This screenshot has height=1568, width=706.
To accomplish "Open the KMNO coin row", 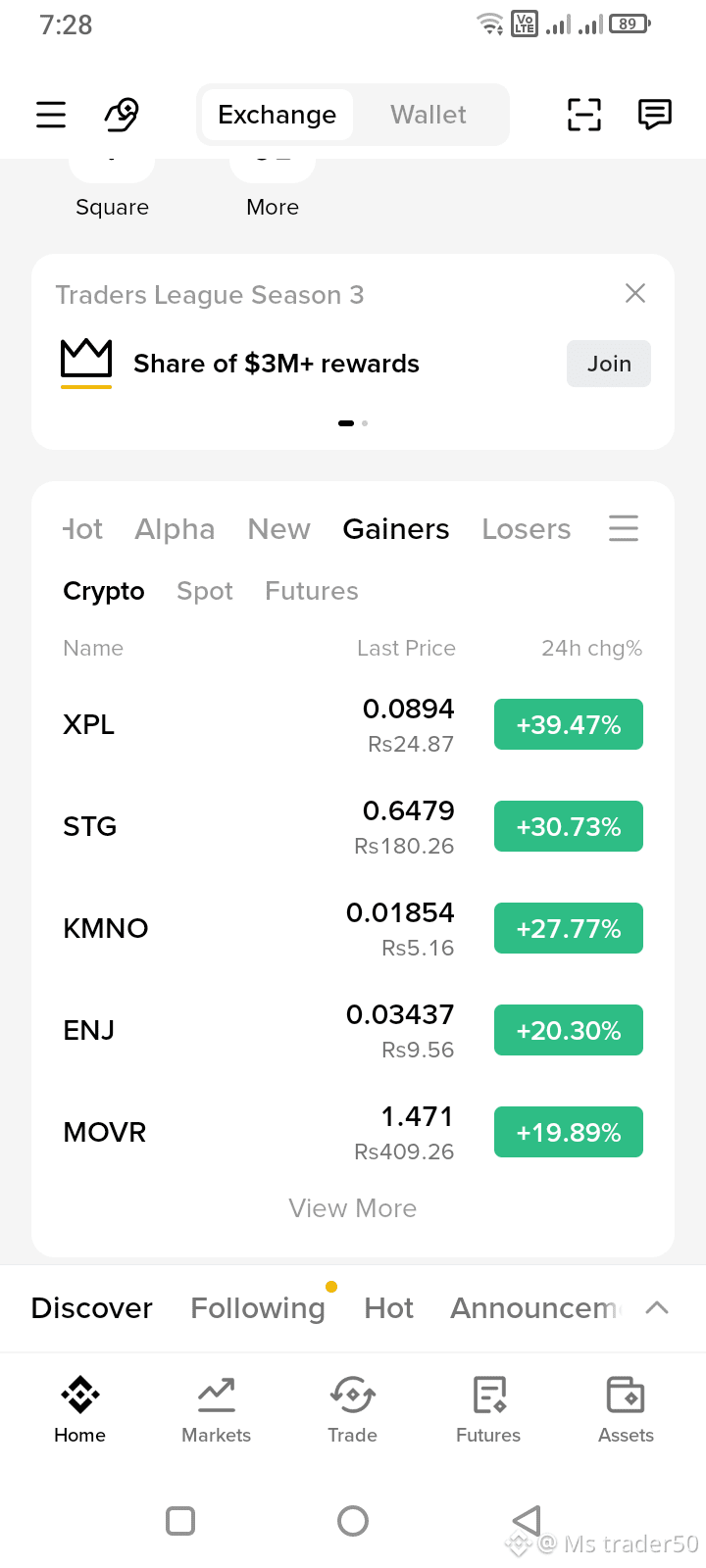I will pos(353,929).
